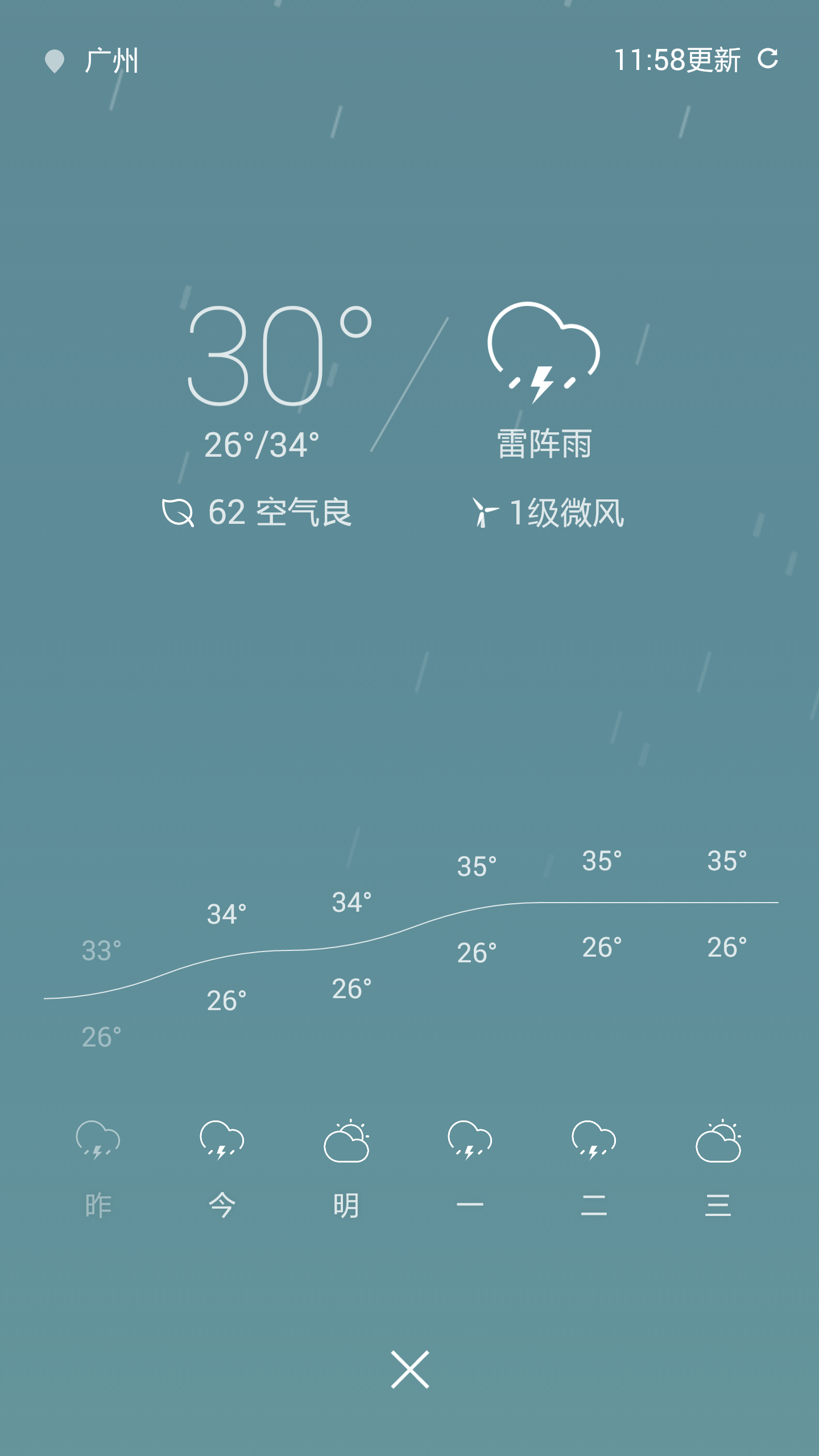The image size is (819, 1456).
Task: Select 明 to view tomorrow's forecast
Action: pos(346,1206)
